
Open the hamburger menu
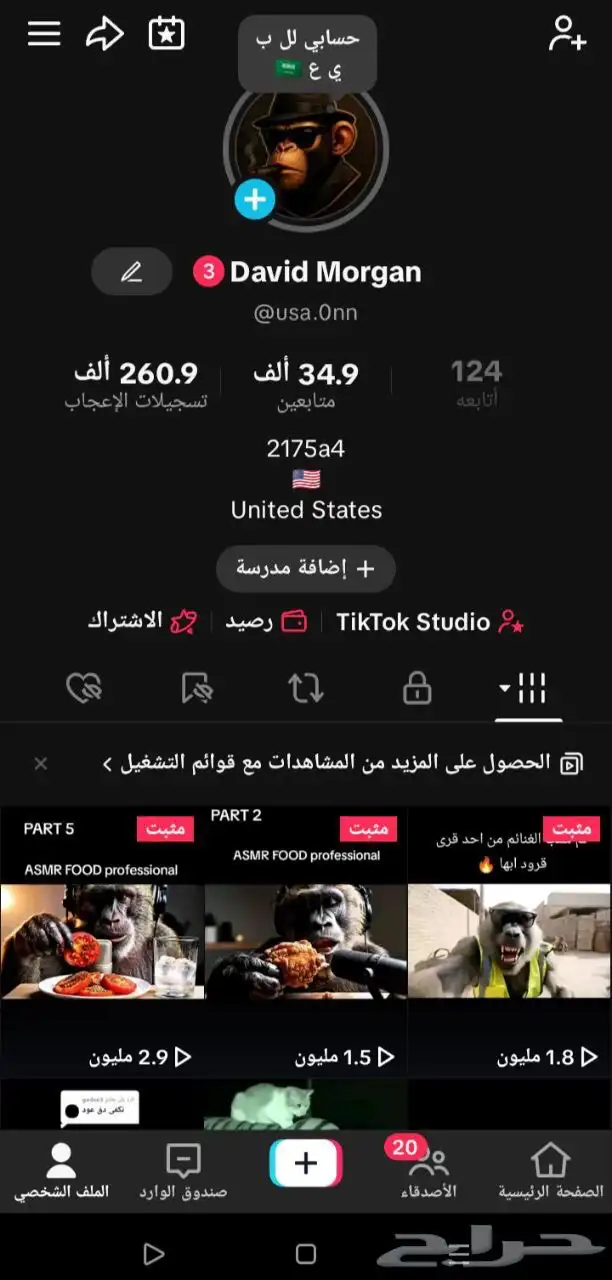[44, 34]
